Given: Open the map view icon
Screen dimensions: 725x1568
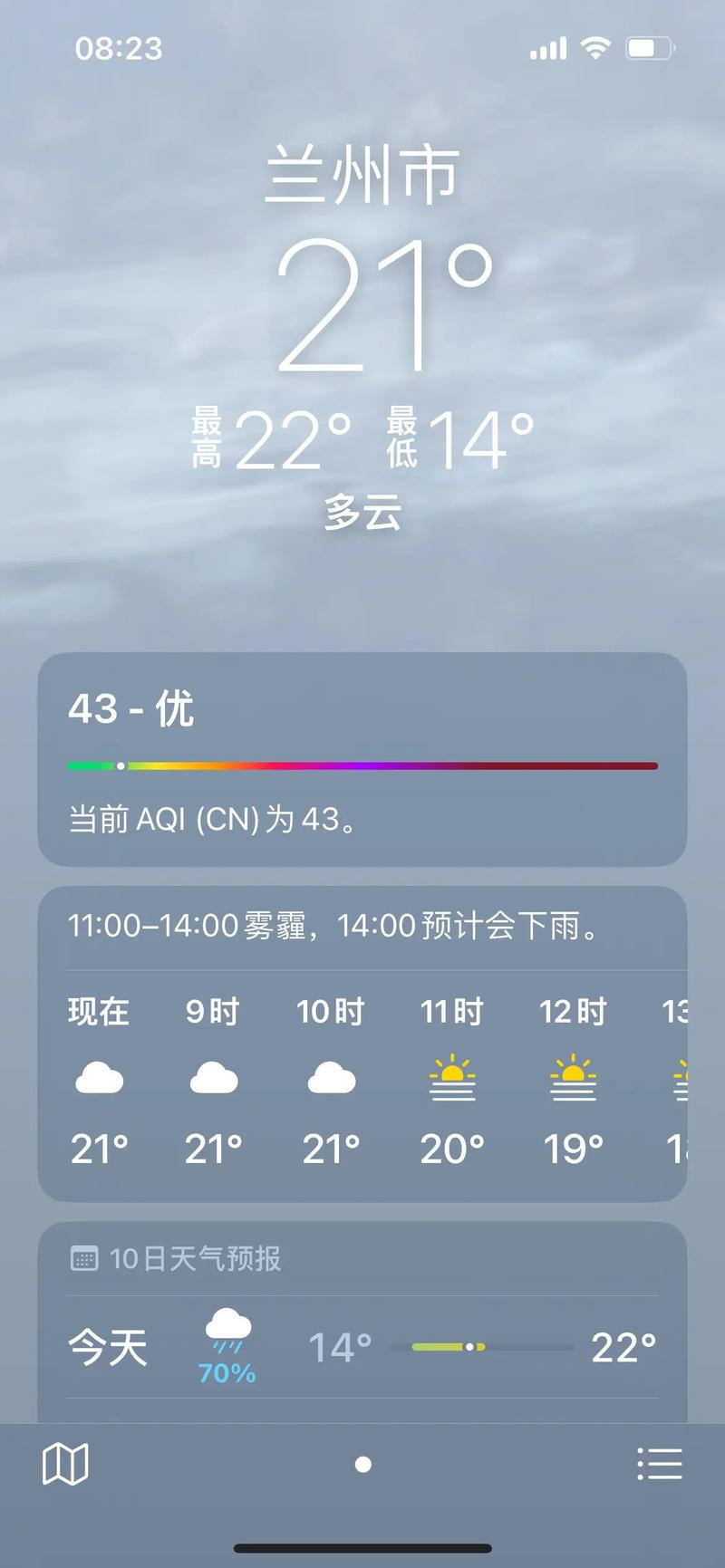Looking at the screenshot, I should tap(63, 1462).
